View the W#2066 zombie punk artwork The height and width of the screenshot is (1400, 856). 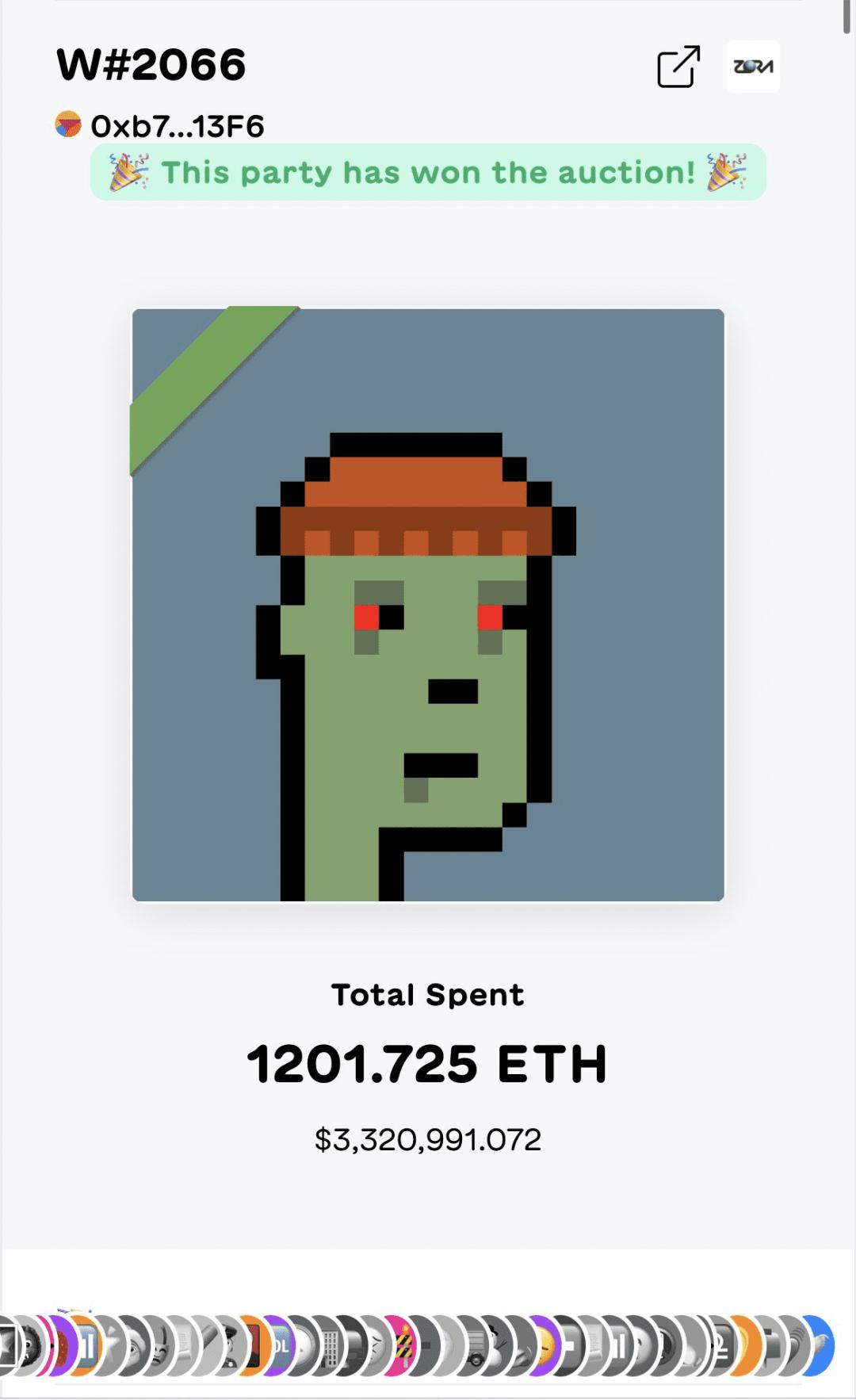point(428,604)
